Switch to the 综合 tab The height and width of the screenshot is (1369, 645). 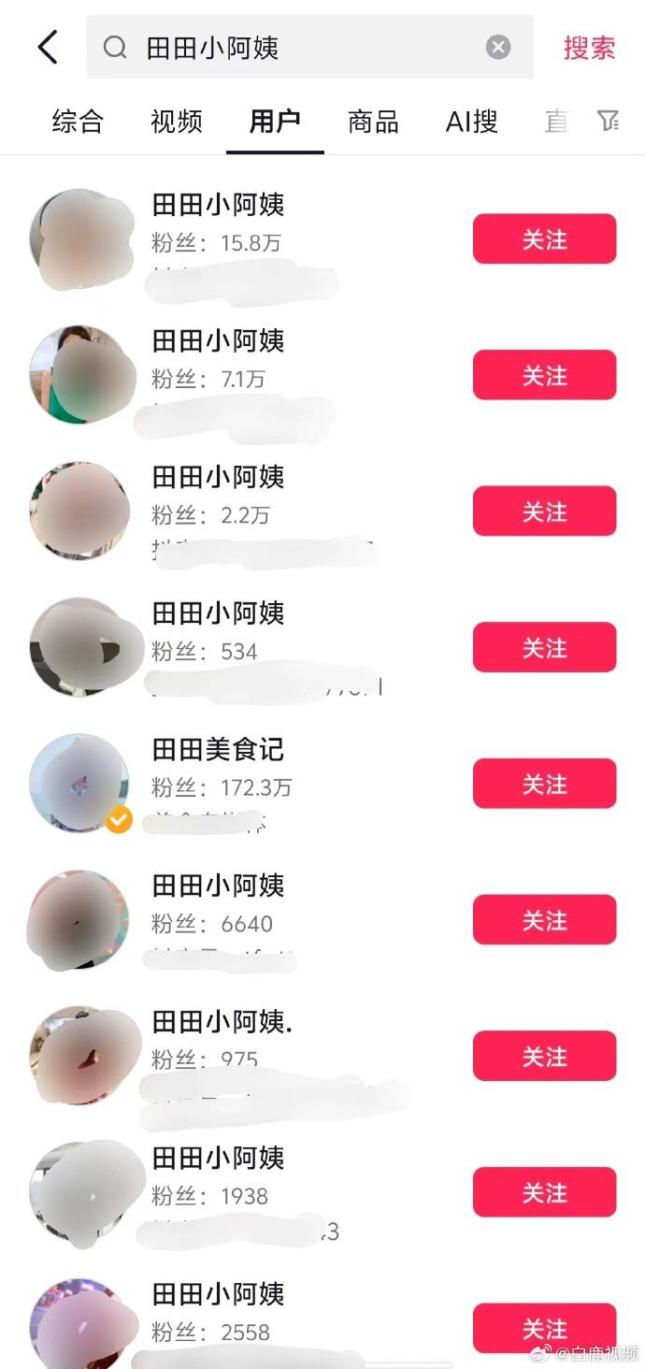[x=77, y=122]
